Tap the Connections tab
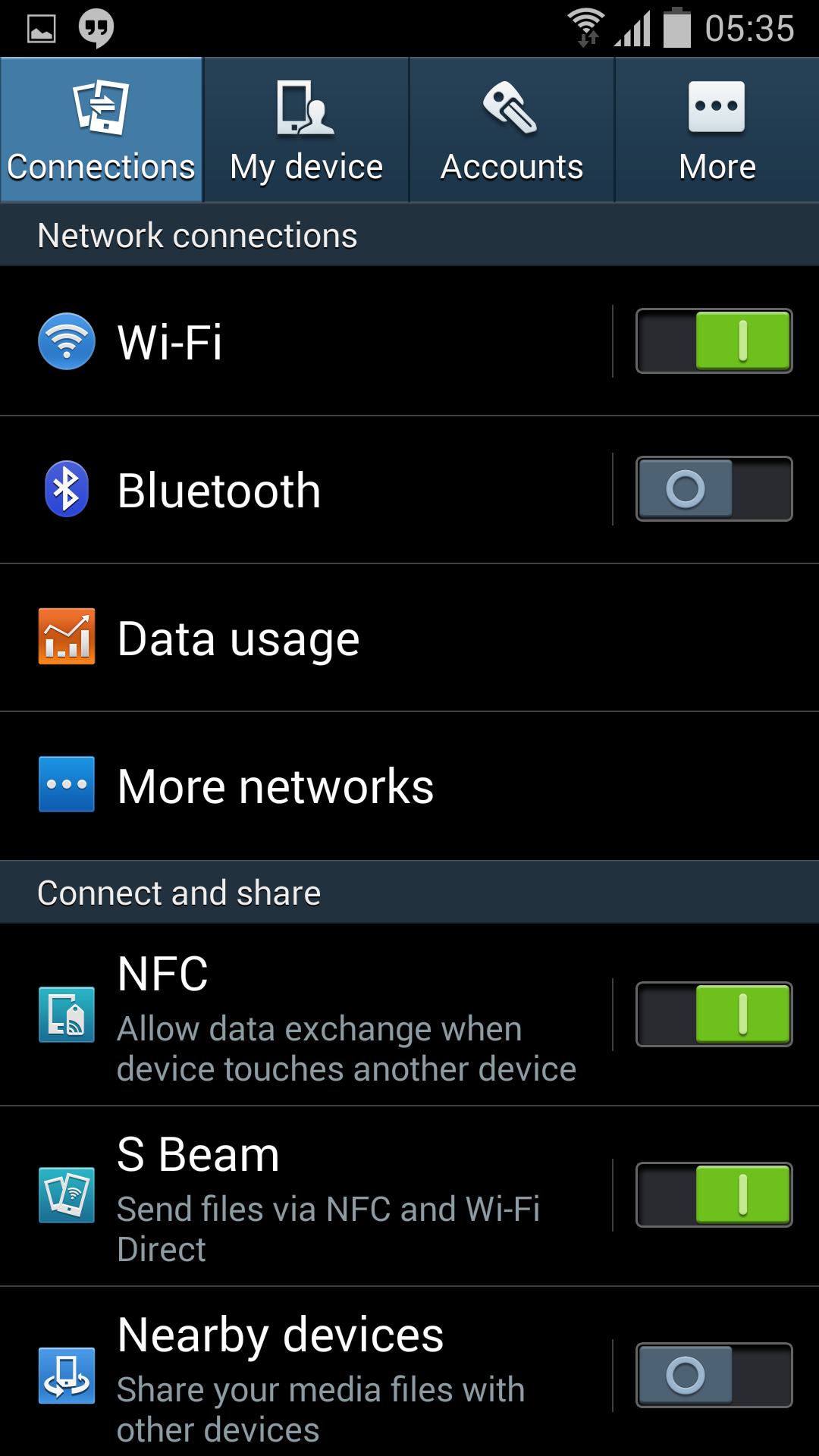Viewport: 819px width, 1456px height. tap(102, 130)
